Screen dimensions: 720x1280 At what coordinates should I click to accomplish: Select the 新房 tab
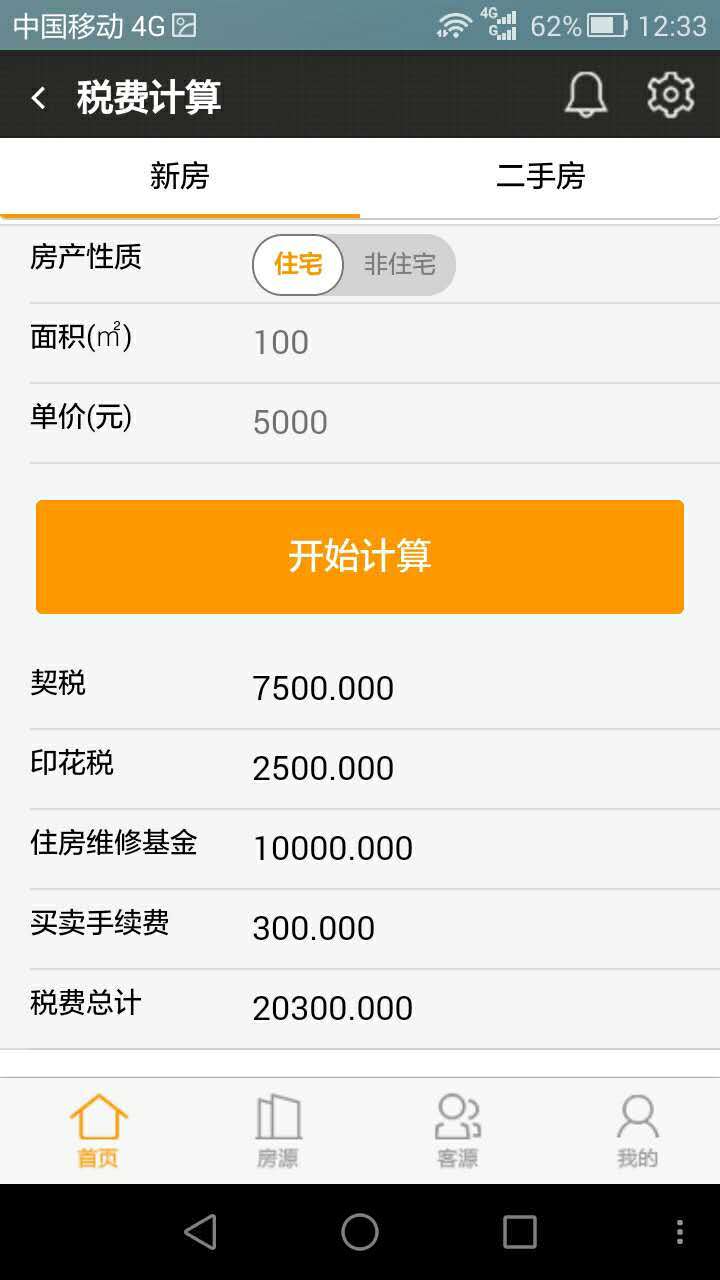(180, 177)
